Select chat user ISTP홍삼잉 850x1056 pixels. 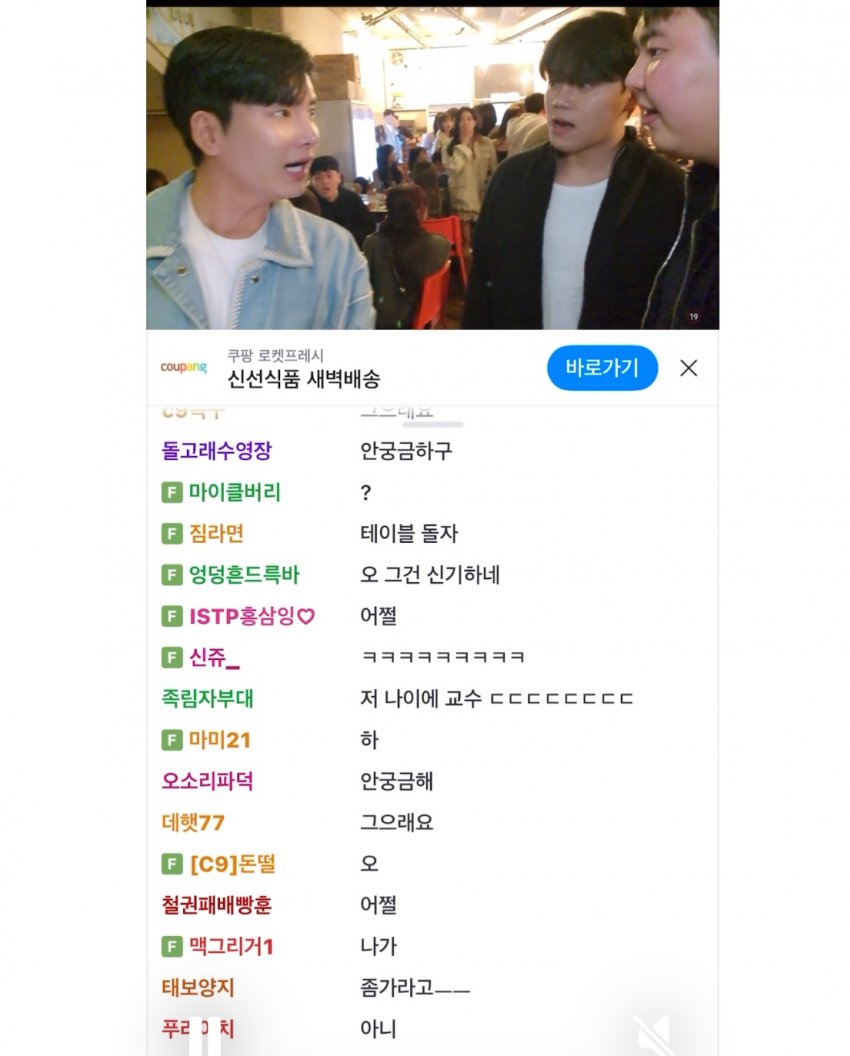[250, 616]
